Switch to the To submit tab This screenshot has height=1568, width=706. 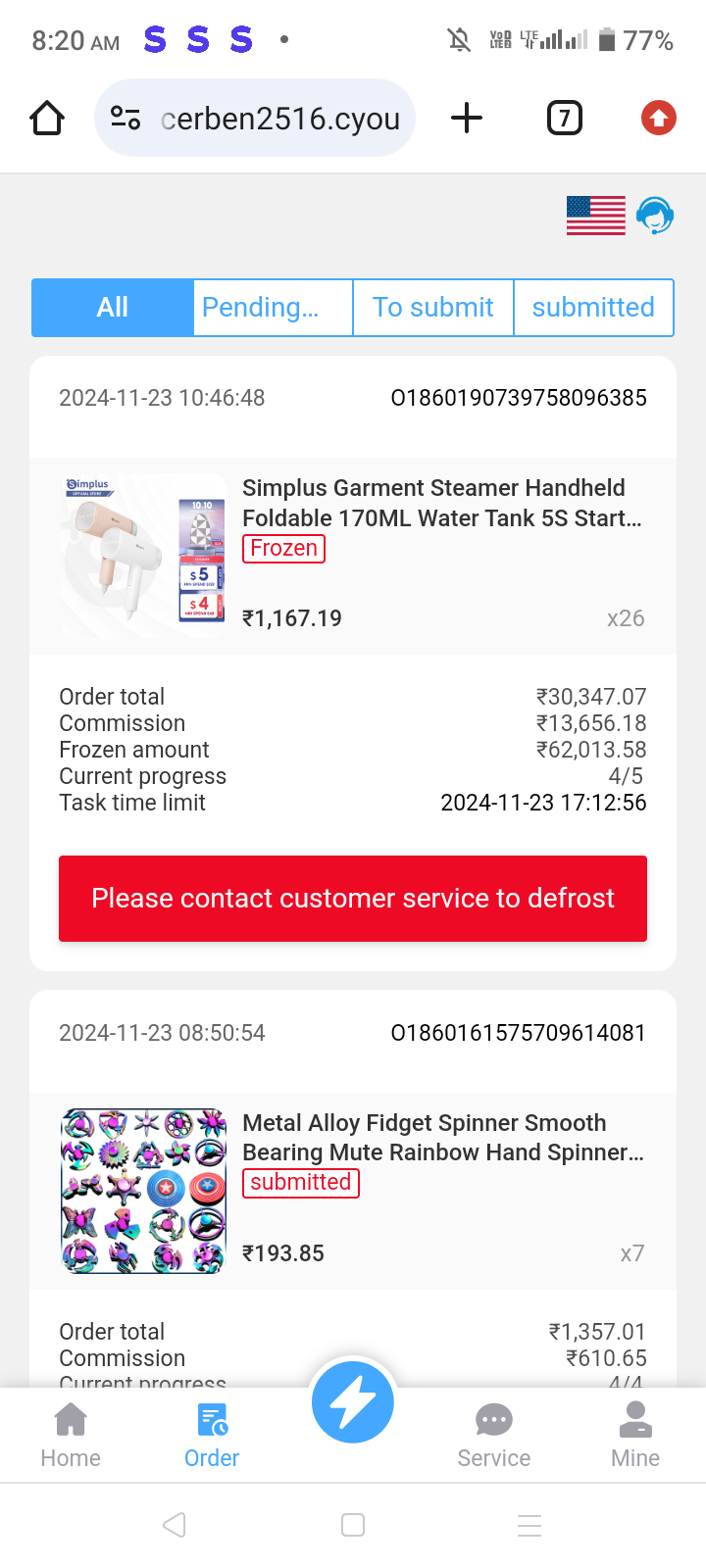[432, 308]
